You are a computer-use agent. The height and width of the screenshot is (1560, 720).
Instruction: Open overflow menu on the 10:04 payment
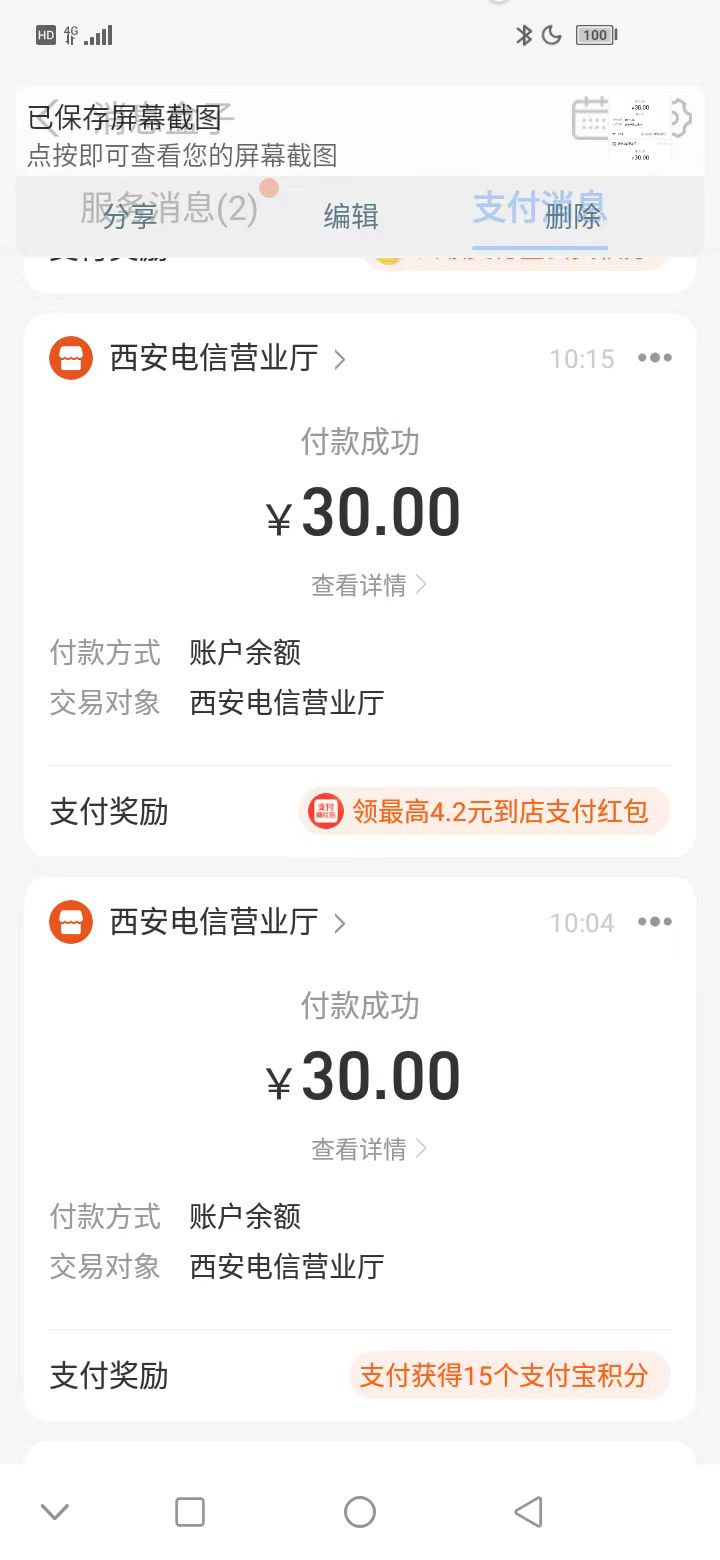pyautogui.click(x=655, y=922)
